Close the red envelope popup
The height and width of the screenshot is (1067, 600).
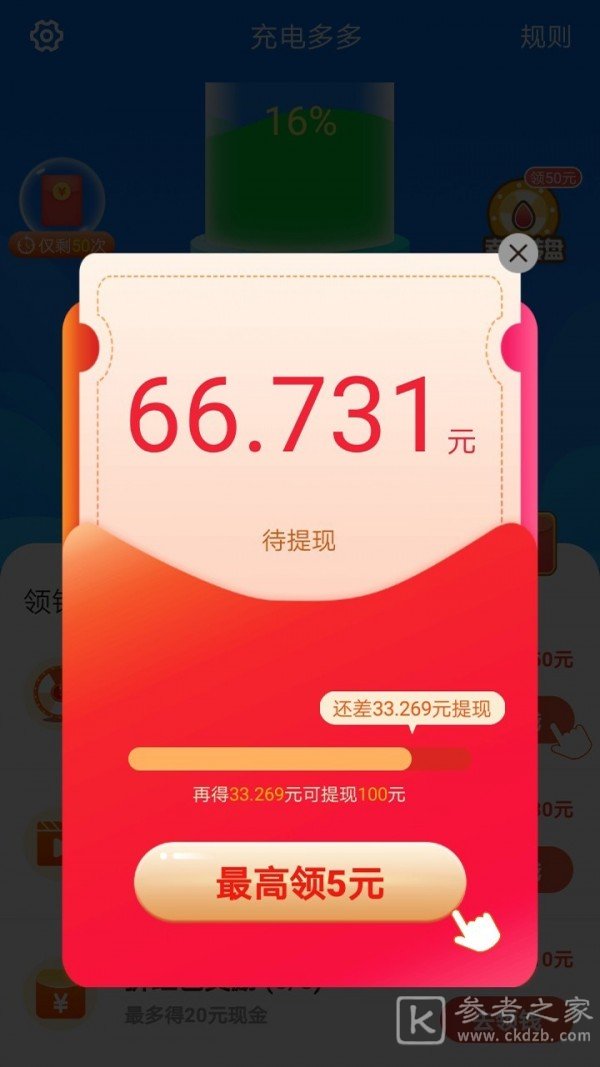[517, 254]
